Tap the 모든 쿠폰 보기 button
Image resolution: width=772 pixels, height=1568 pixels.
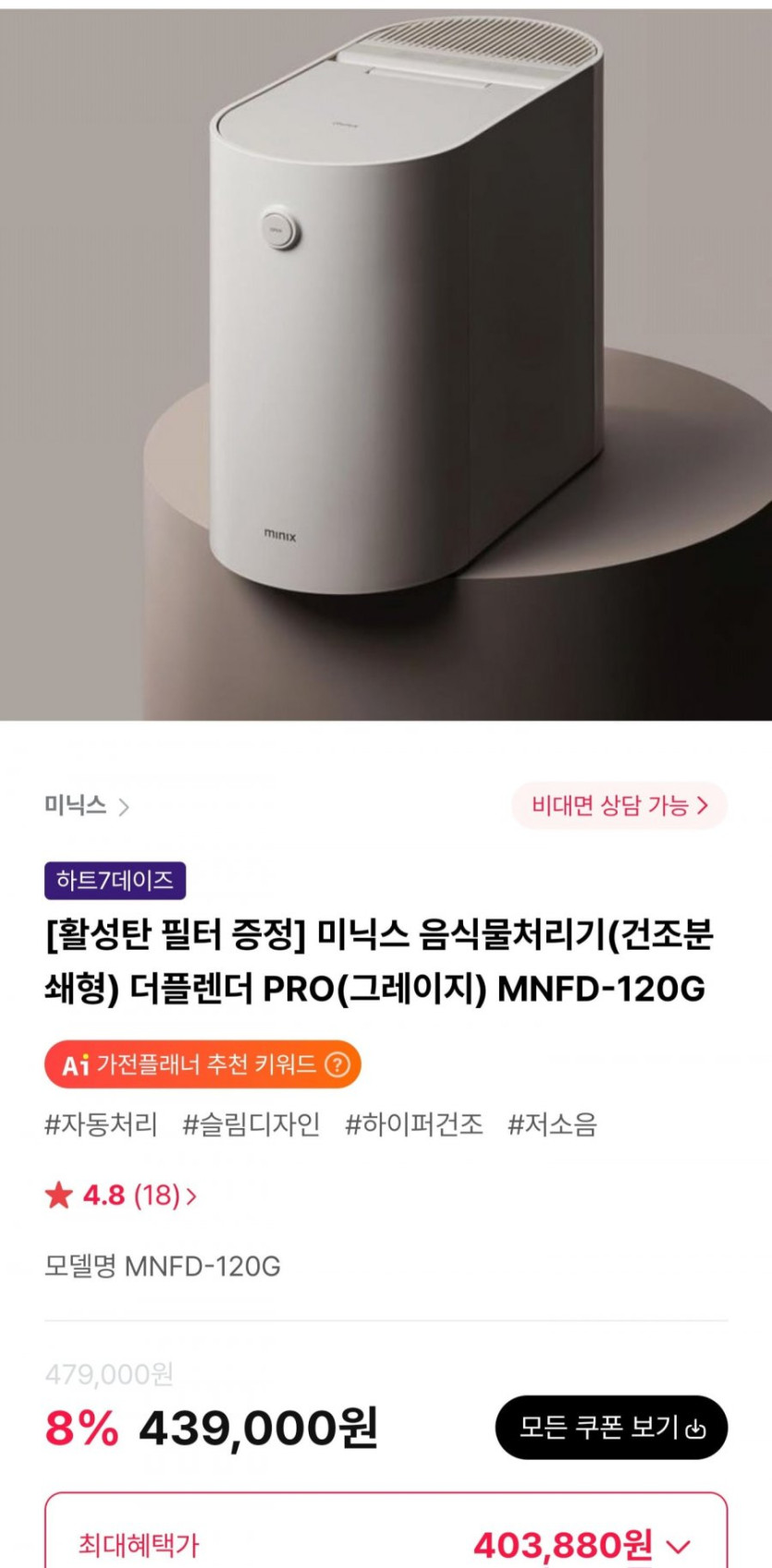tap(611, 1428)
